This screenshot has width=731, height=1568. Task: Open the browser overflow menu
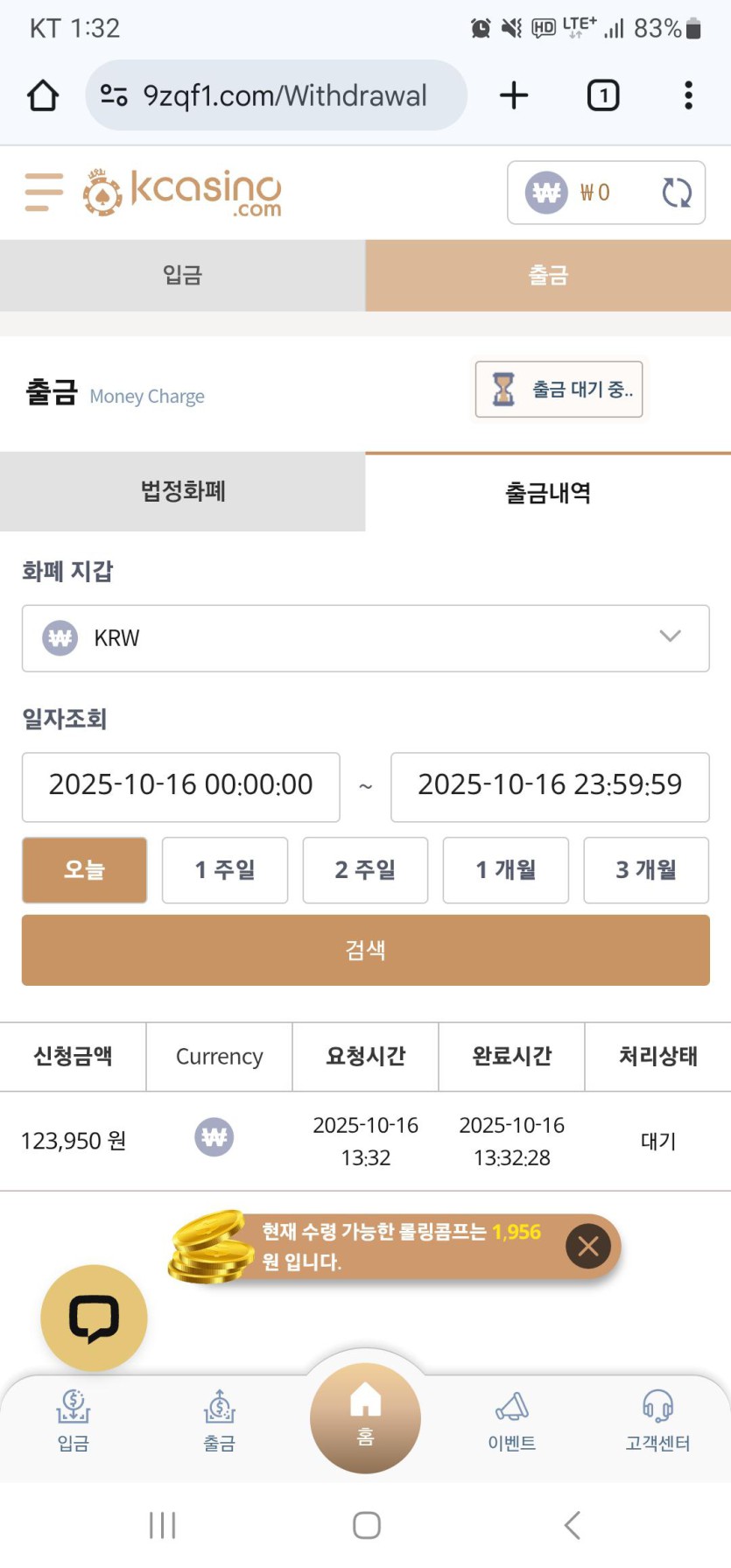(x=688, y=95)
